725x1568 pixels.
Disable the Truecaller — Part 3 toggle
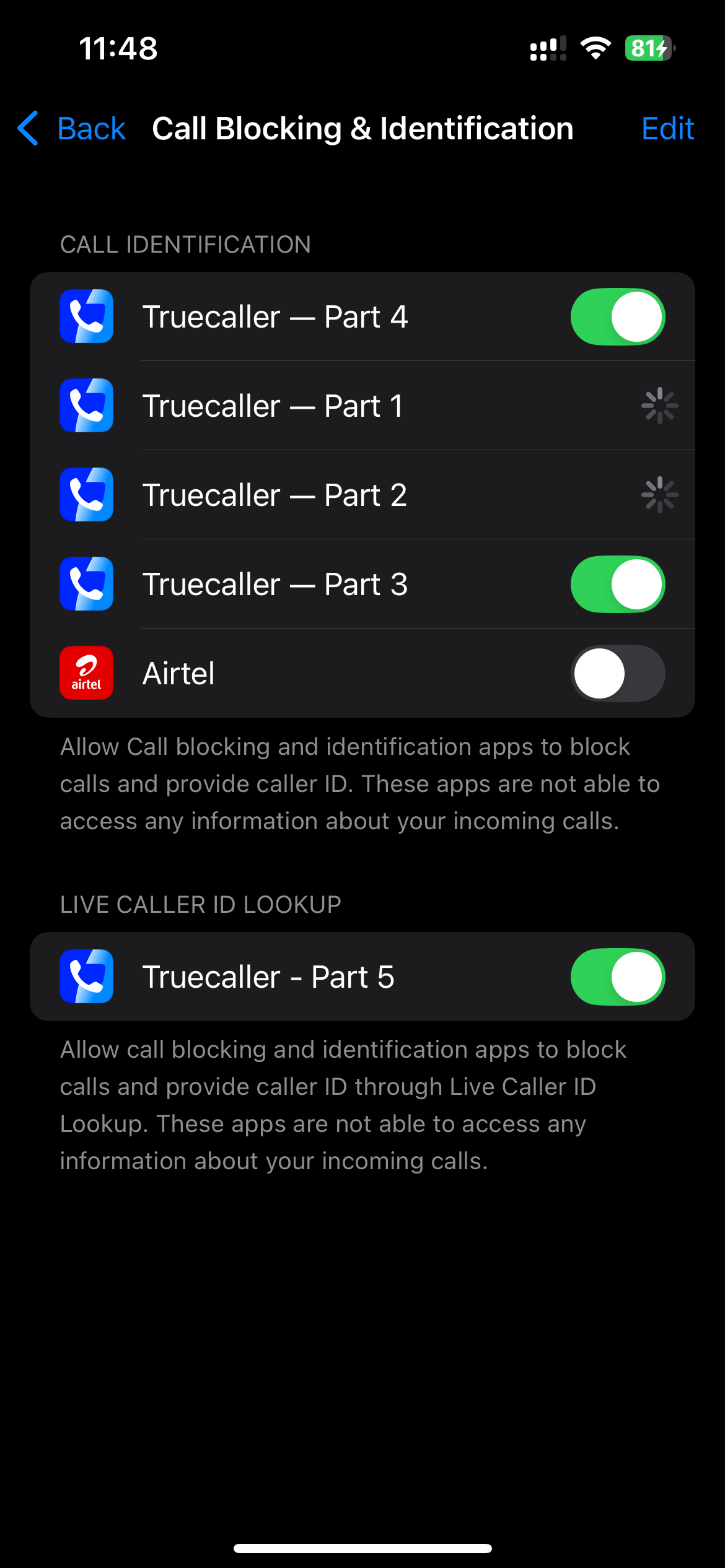pyautogui.click(x=618, y=584)
